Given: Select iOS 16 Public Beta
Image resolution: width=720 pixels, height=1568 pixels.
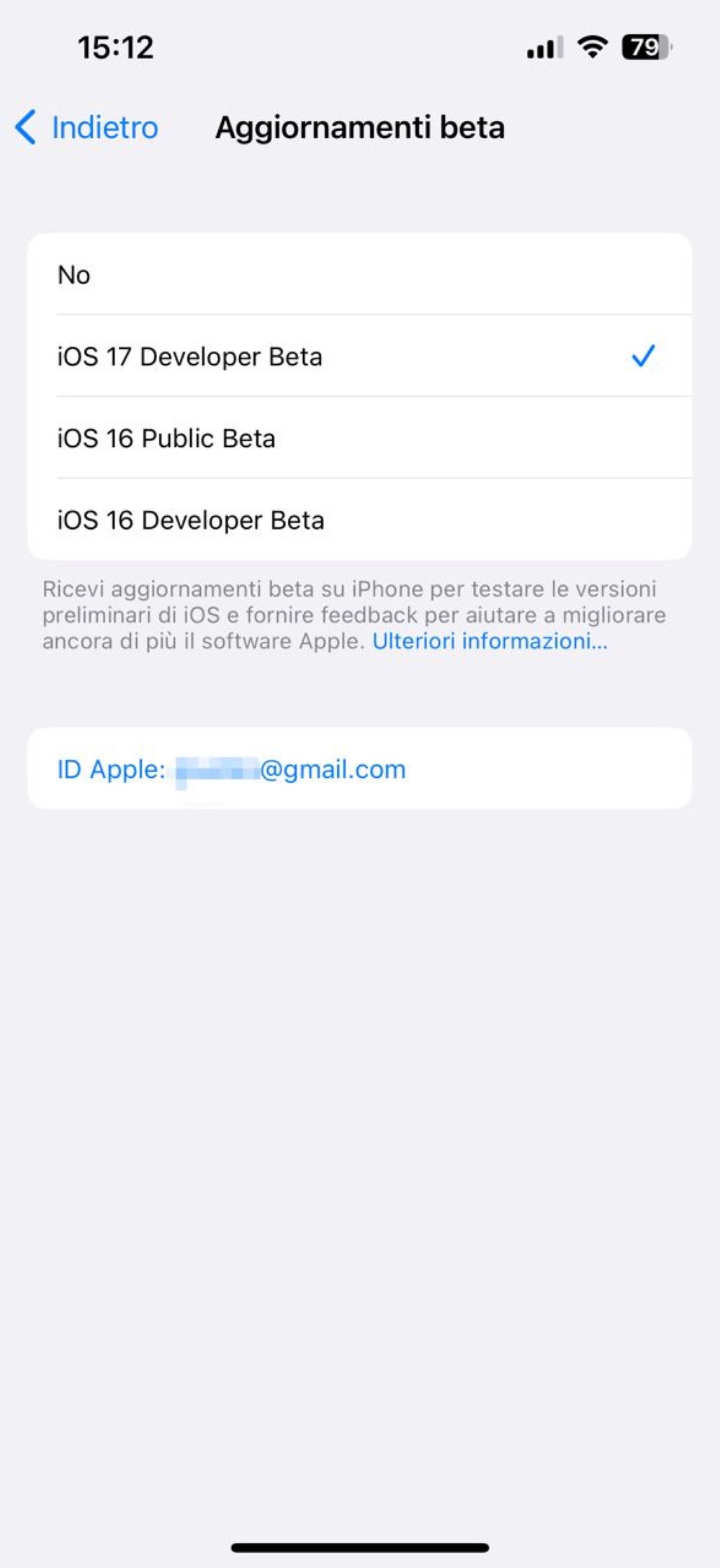Looking at the screenshot, I should click(x=359, y=438).
